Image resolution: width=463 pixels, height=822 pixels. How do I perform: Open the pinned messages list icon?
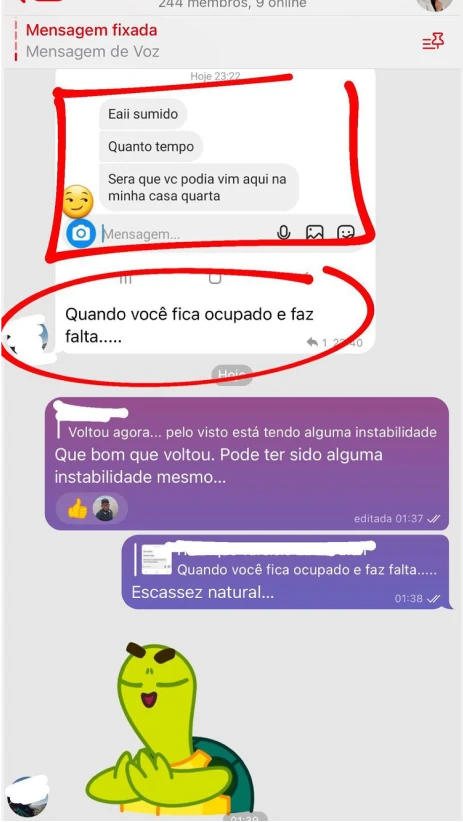[433, 41]
